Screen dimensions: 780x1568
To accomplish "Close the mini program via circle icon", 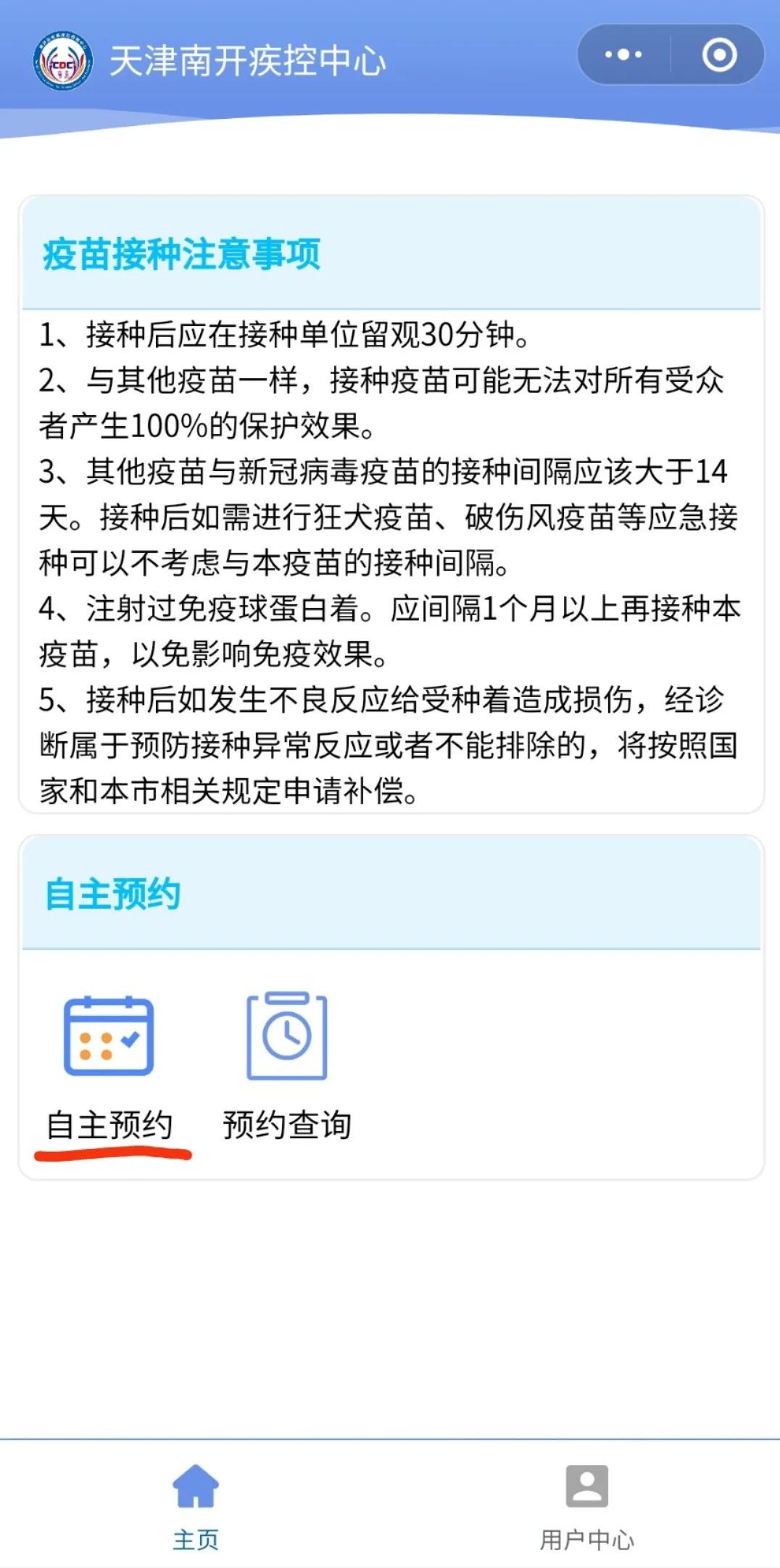I will click(x=719, y=55).
